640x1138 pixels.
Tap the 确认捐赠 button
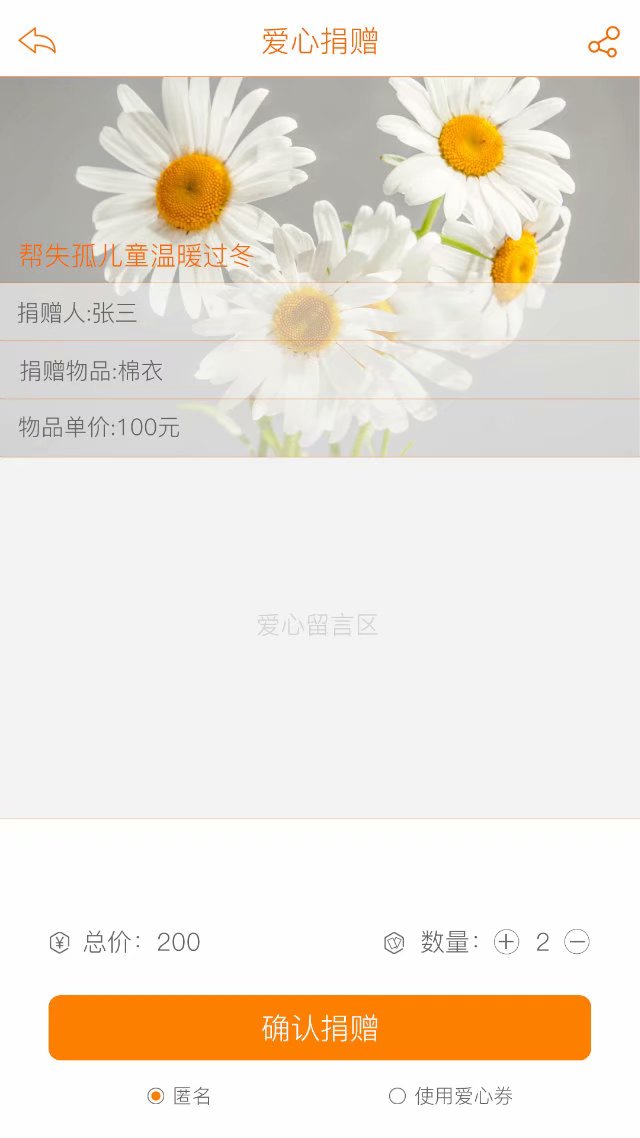[320, 1027]
